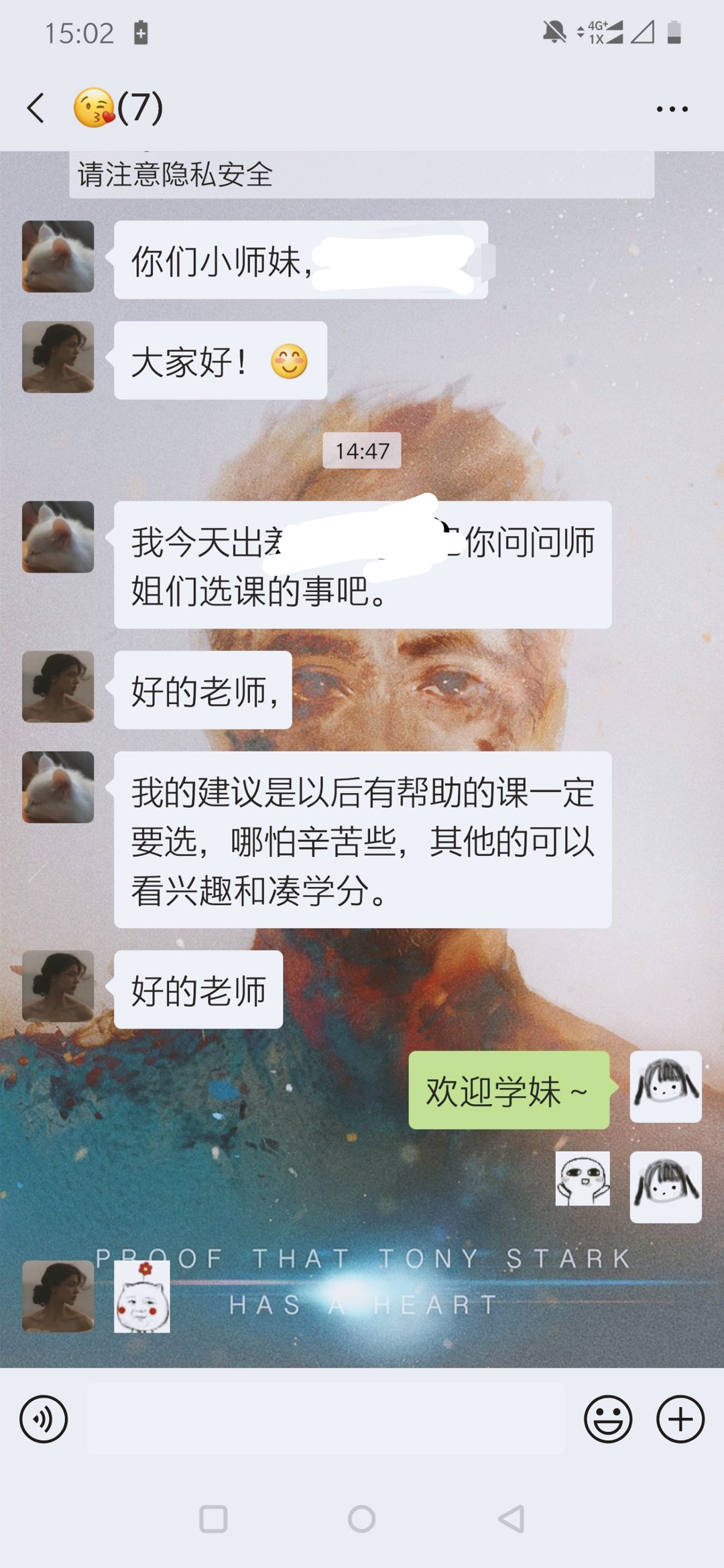This screenshot has width=724, height=1568.
Task: Open recent apps from navigation bar
Action: coord(213,1519)
